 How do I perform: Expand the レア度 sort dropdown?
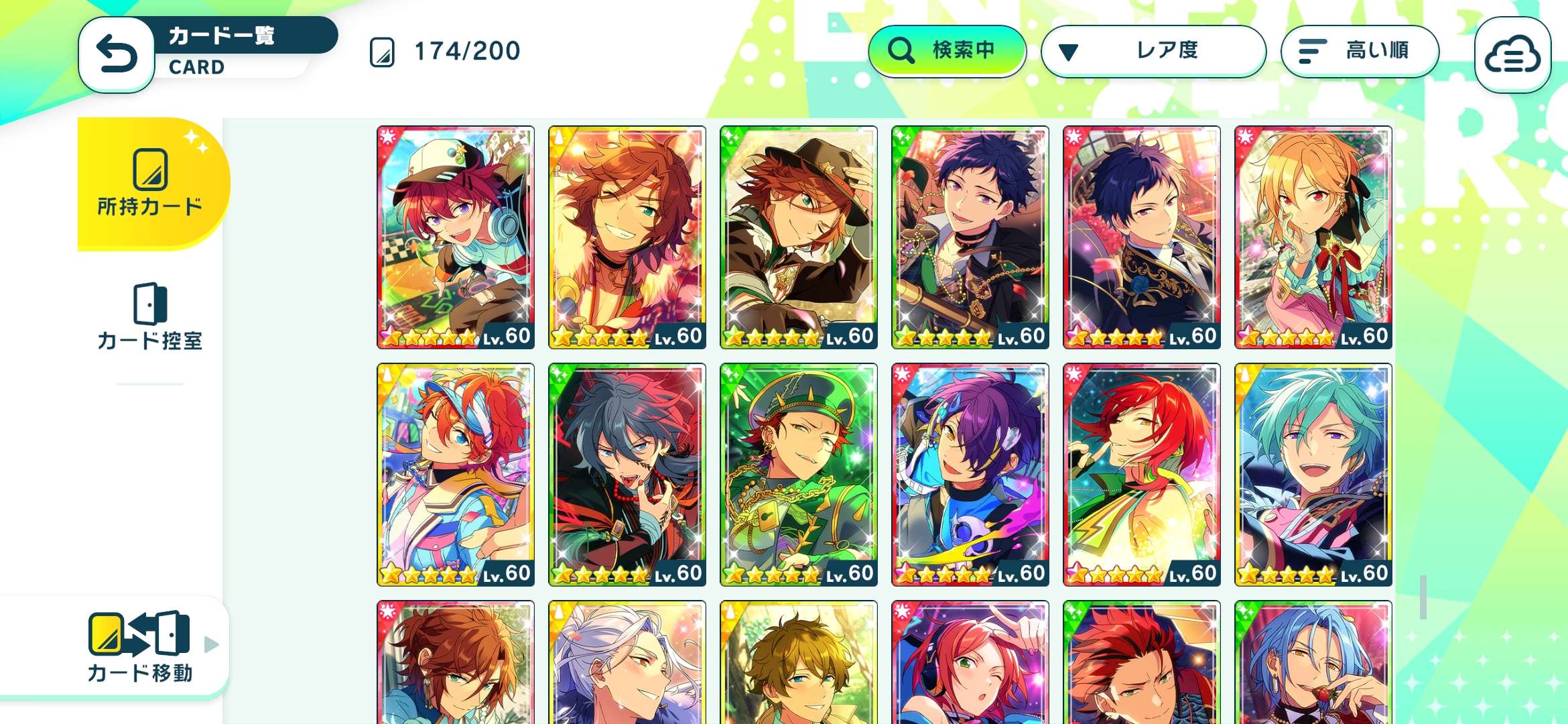click(x=1153, y=51)
